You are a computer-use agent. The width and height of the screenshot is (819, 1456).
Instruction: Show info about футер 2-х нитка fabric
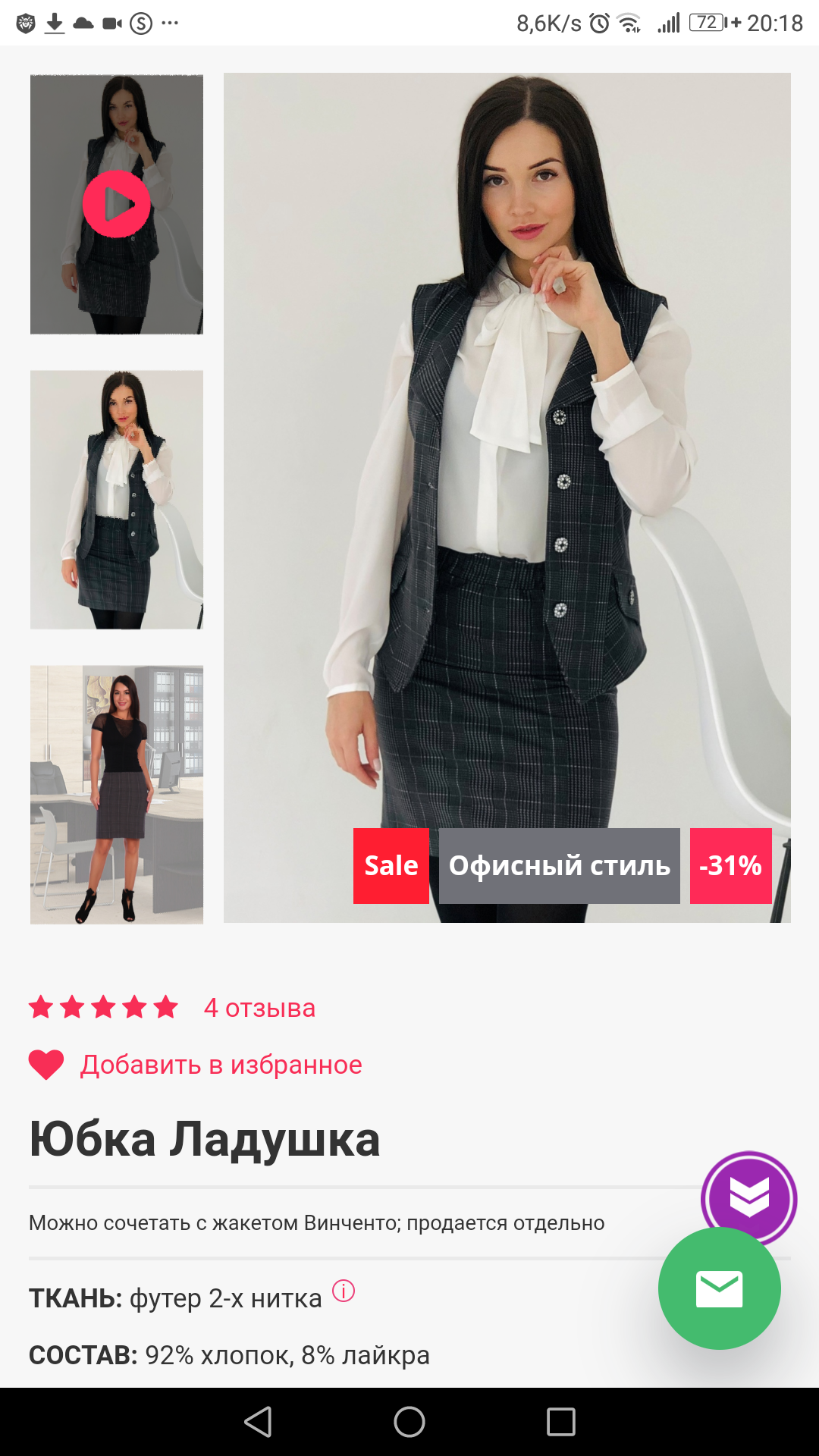point(344,1291)
